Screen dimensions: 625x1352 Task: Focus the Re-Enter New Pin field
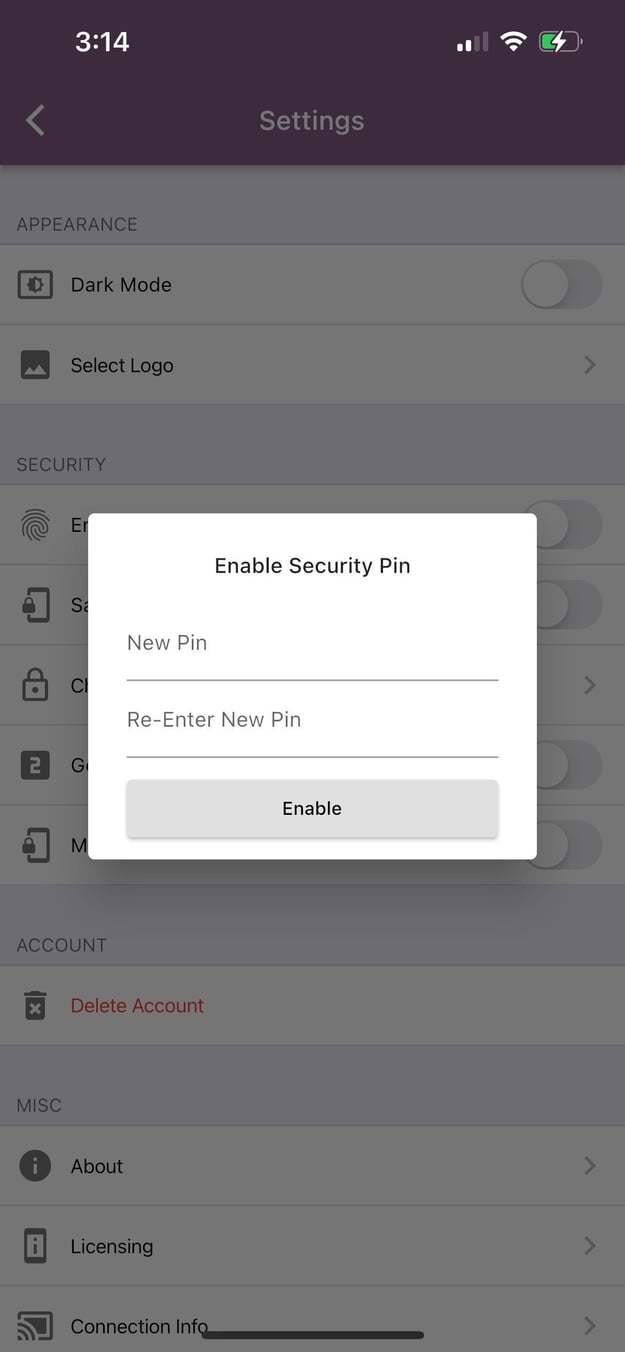[x=311, y=721]
